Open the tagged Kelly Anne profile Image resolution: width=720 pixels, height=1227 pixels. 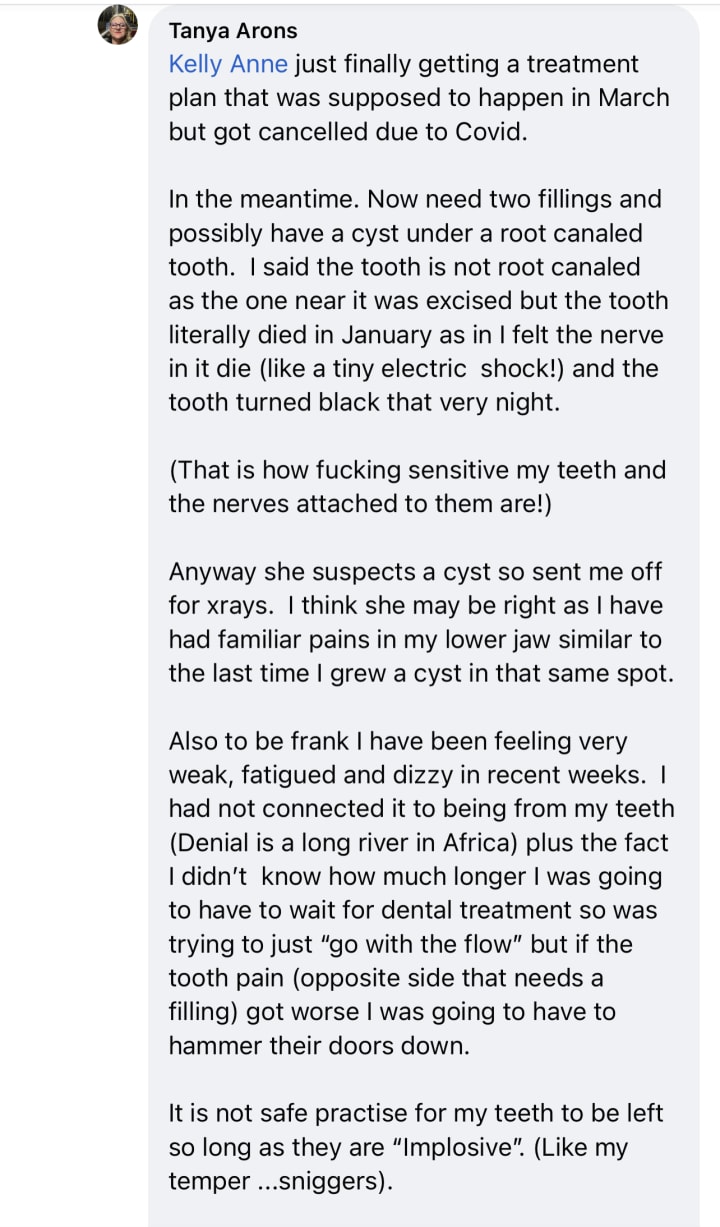[228, 64]
